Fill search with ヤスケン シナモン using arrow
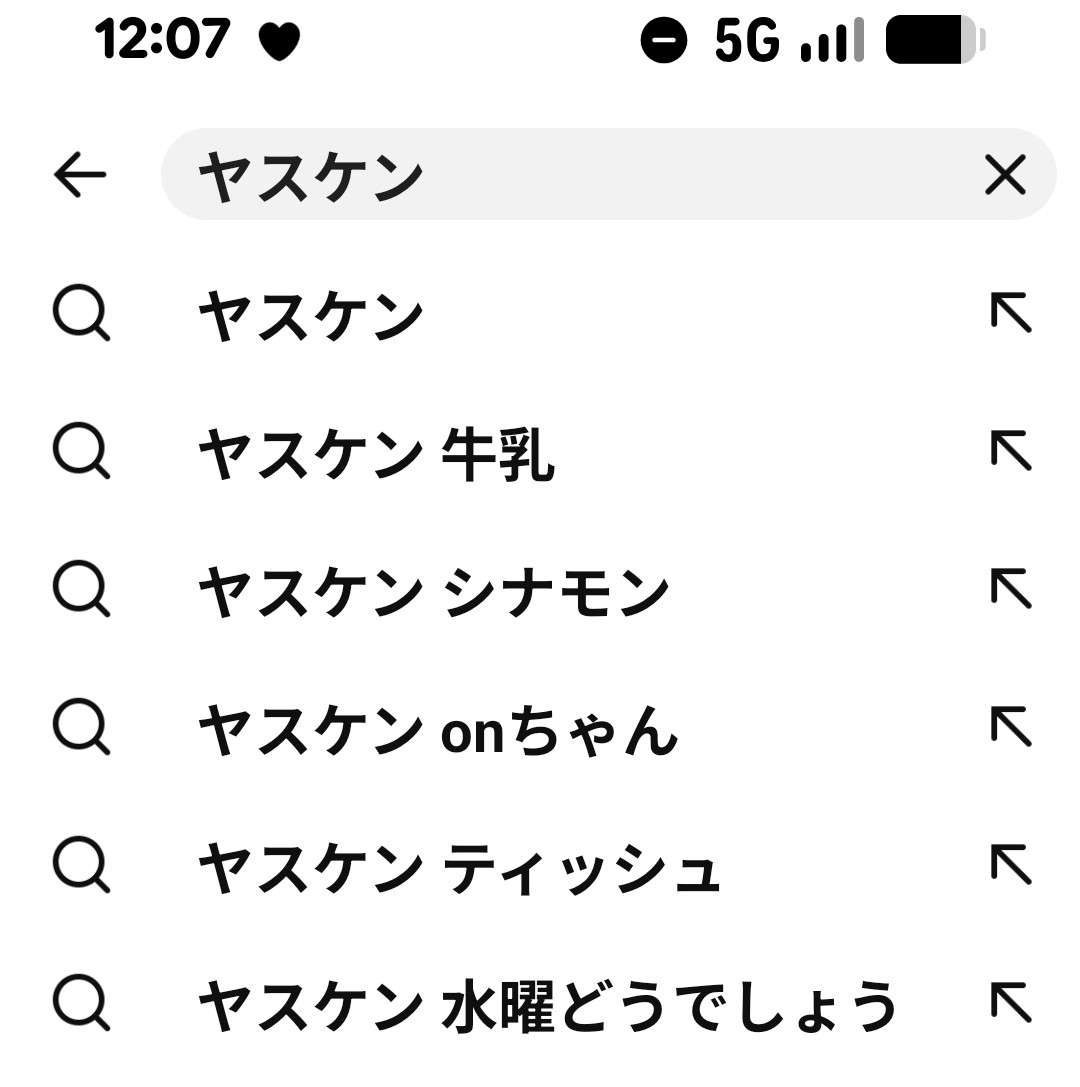1080x1087 pixels. (x=1010, y=589)
